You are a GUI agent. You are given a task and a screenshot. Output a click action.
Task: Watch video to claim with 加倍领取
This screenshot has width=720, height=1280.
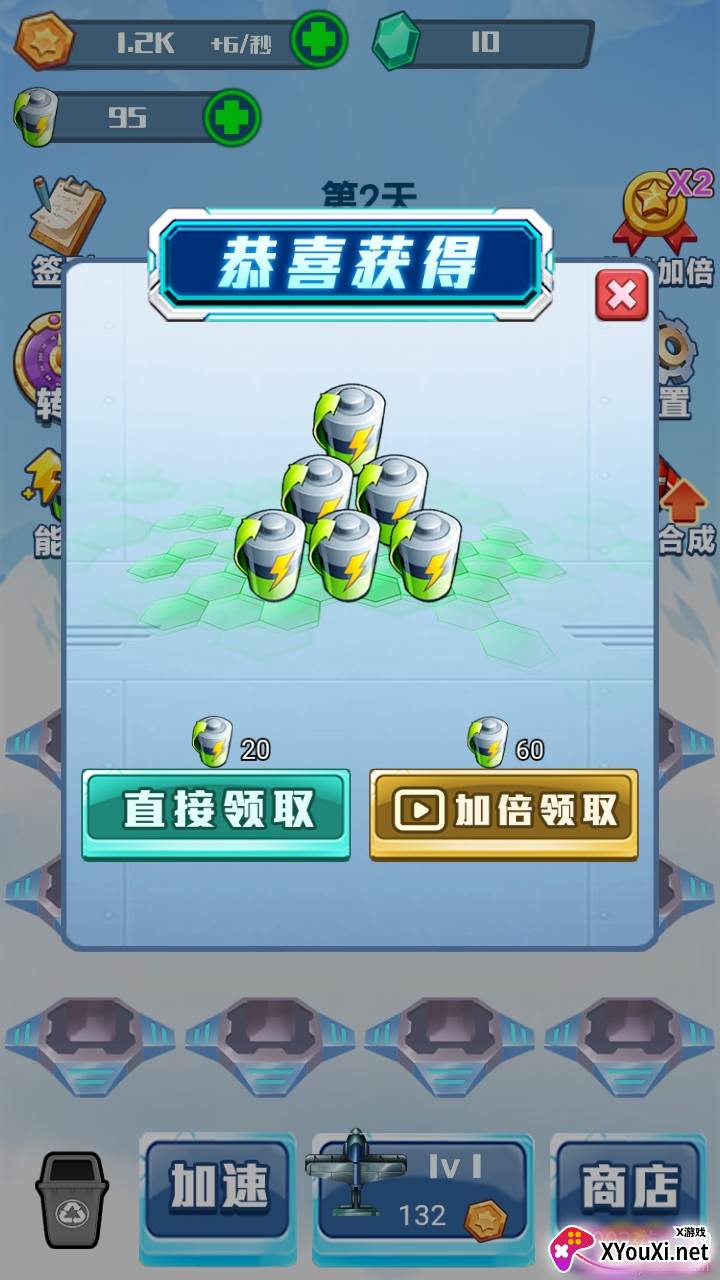(504, 811)
